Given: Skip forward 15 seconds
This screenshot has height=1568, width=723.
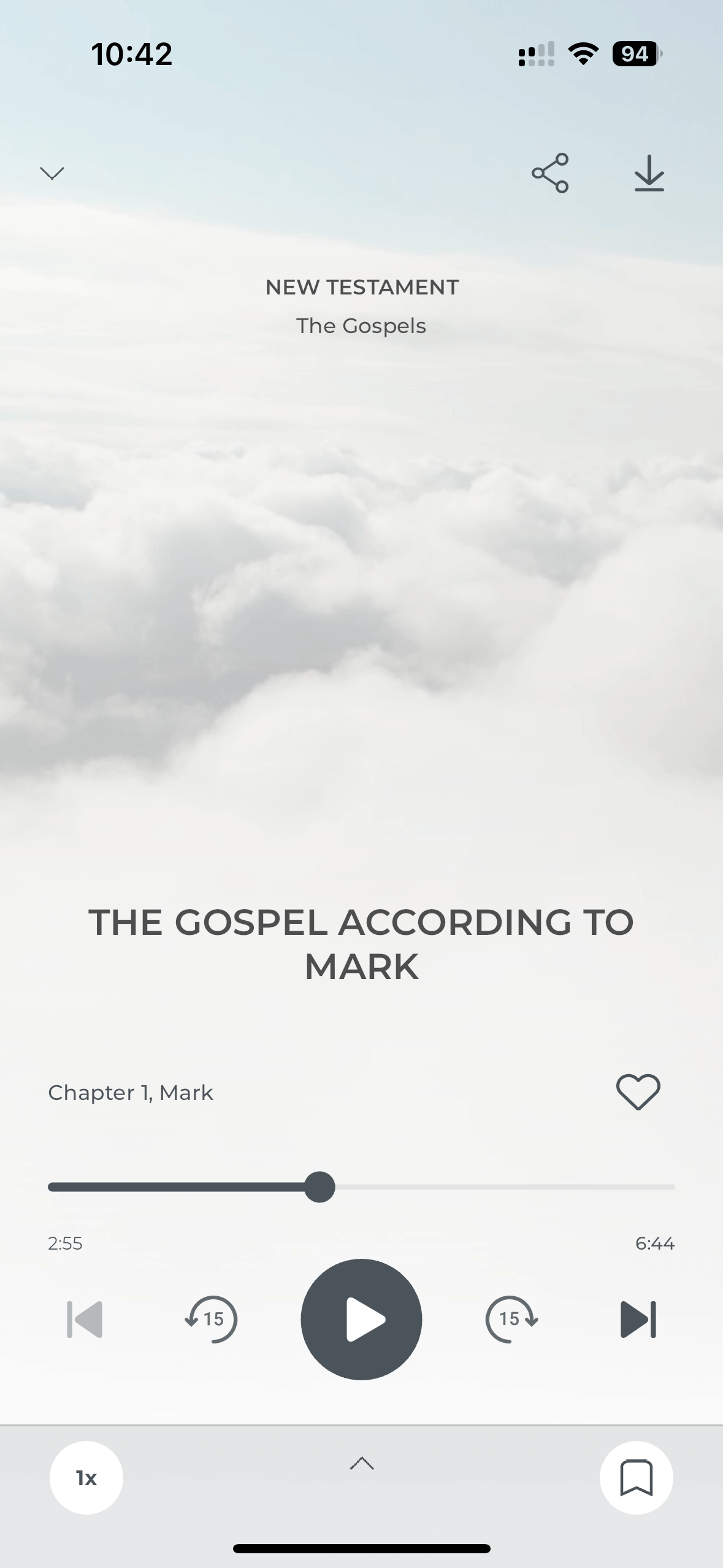Looking at the screenshot, I should click(511, 1319).
